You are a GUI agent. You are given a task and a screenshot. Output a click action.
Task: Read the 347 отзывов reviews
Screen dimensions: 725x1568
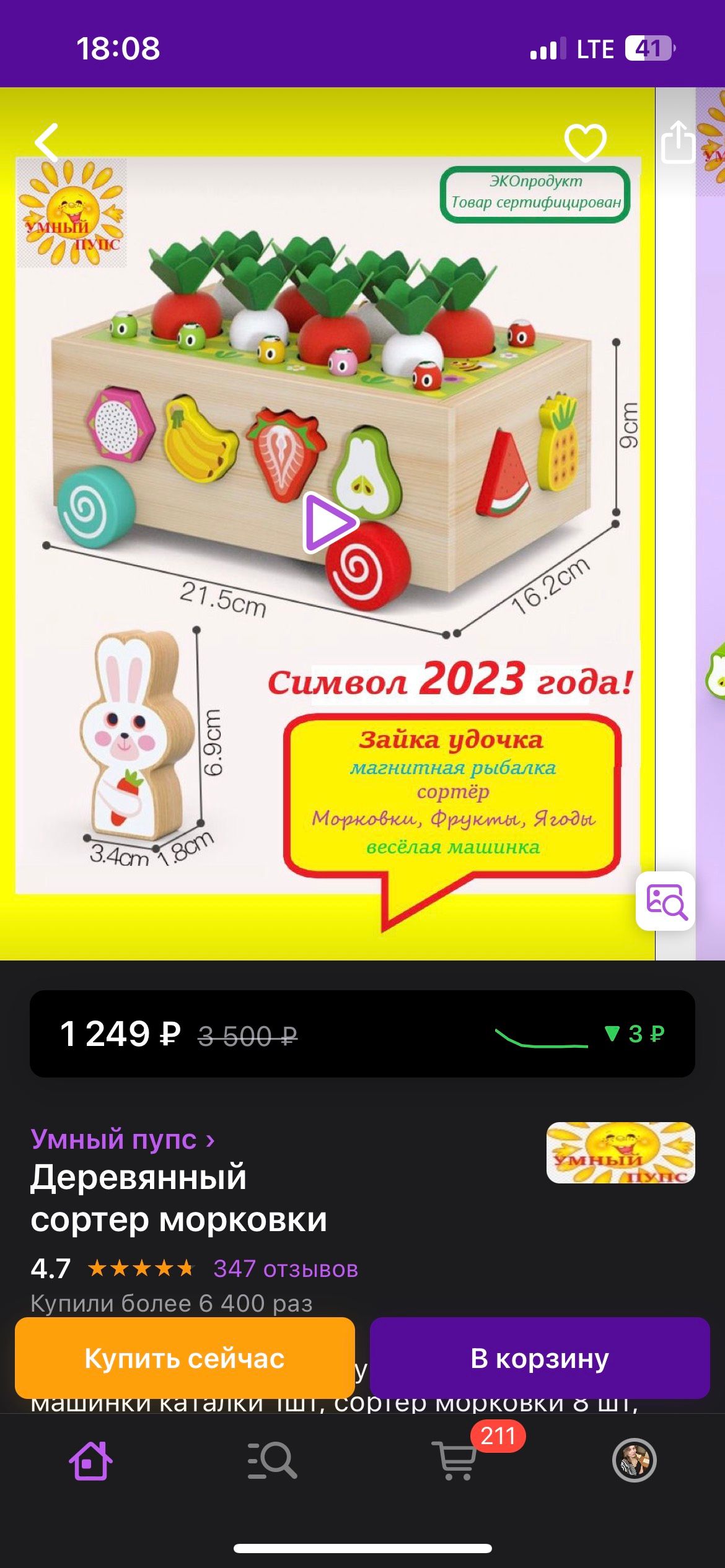(x=286, y=1269)
